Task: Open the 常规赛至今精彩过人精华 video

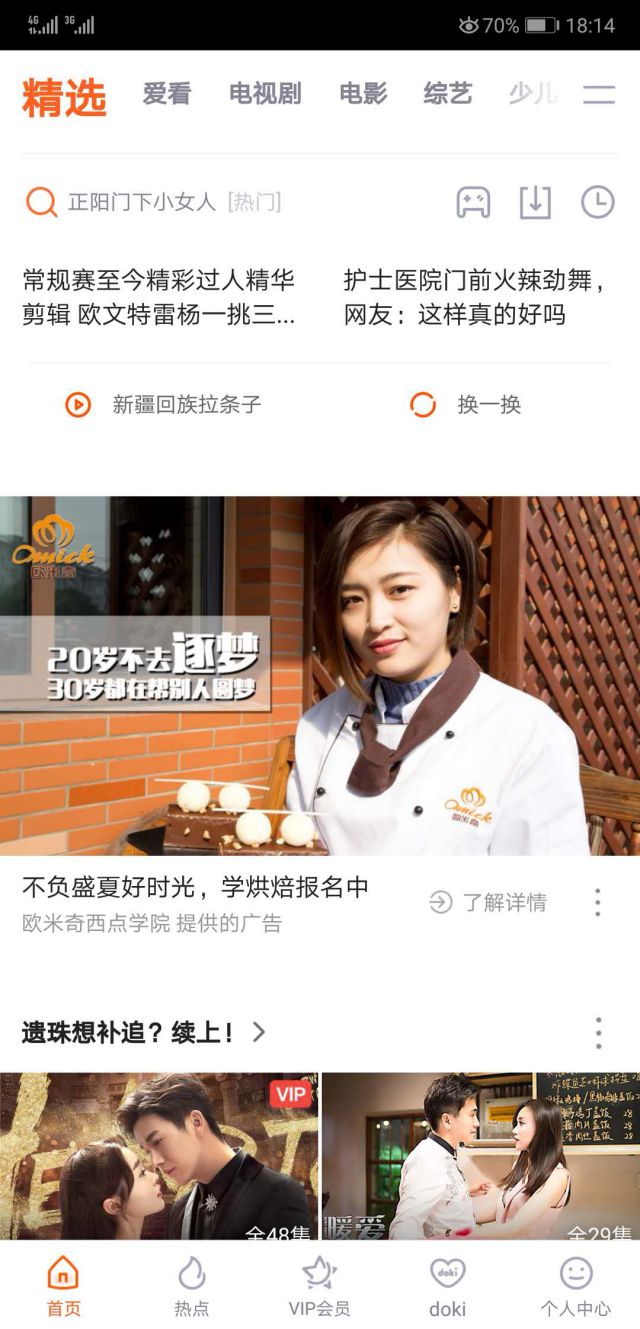Action: click(x=160, y=297)
